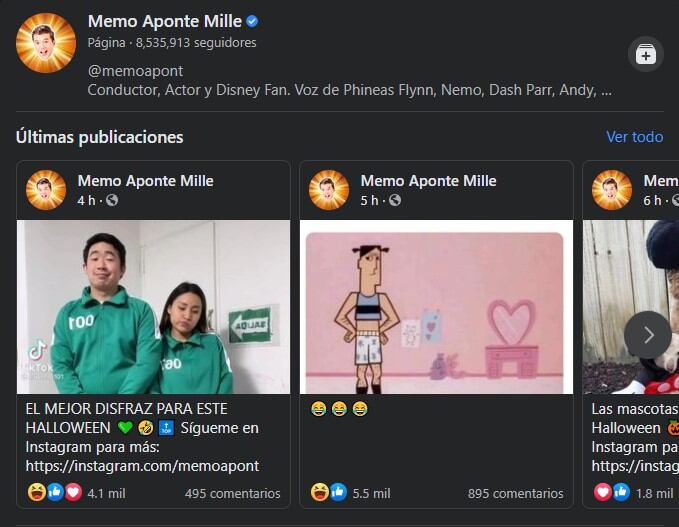View 495 comentarios on the Halloween post
The width and height of the screenshot is (679, 527).
[x=232, y=493]
